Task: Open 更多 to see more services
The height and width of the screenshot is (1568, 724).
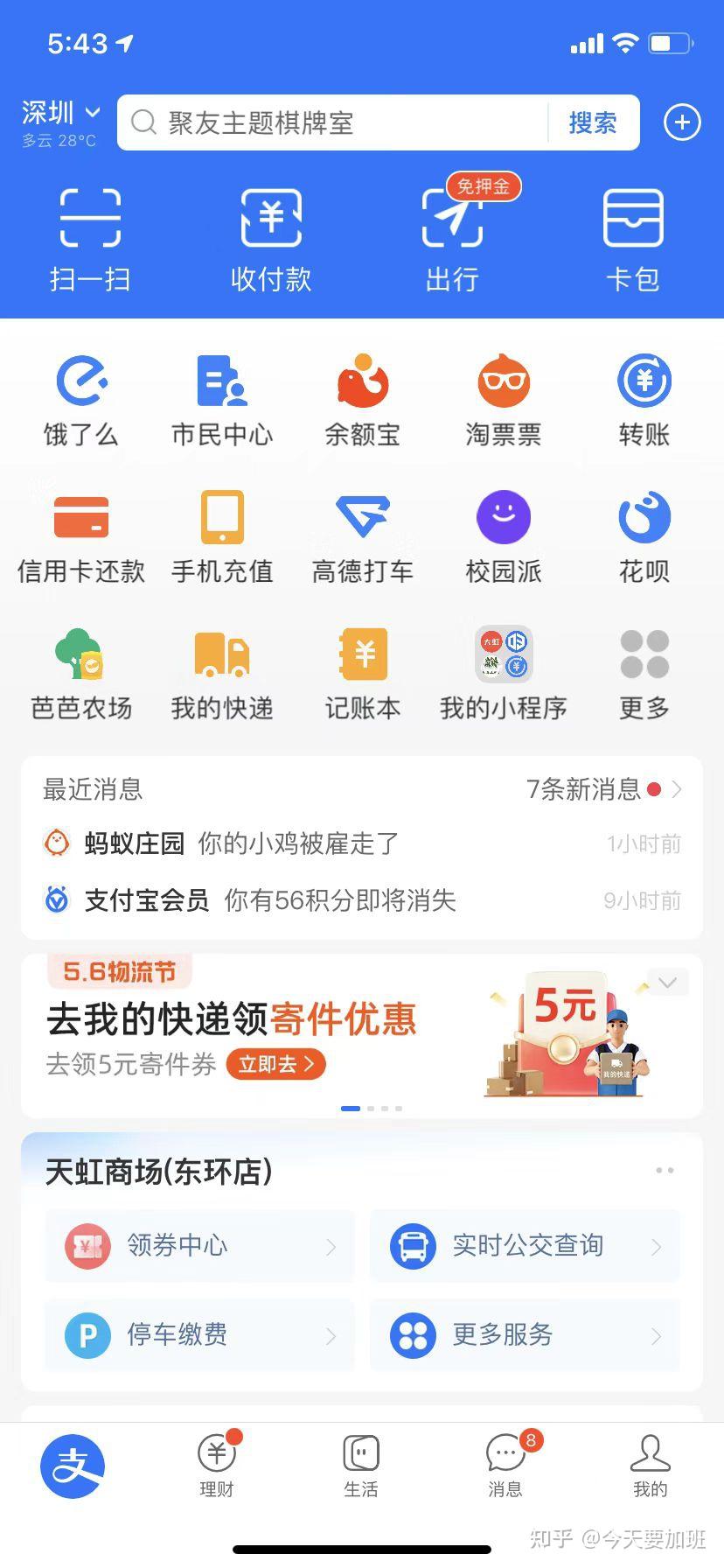Action: coord(643,672)
